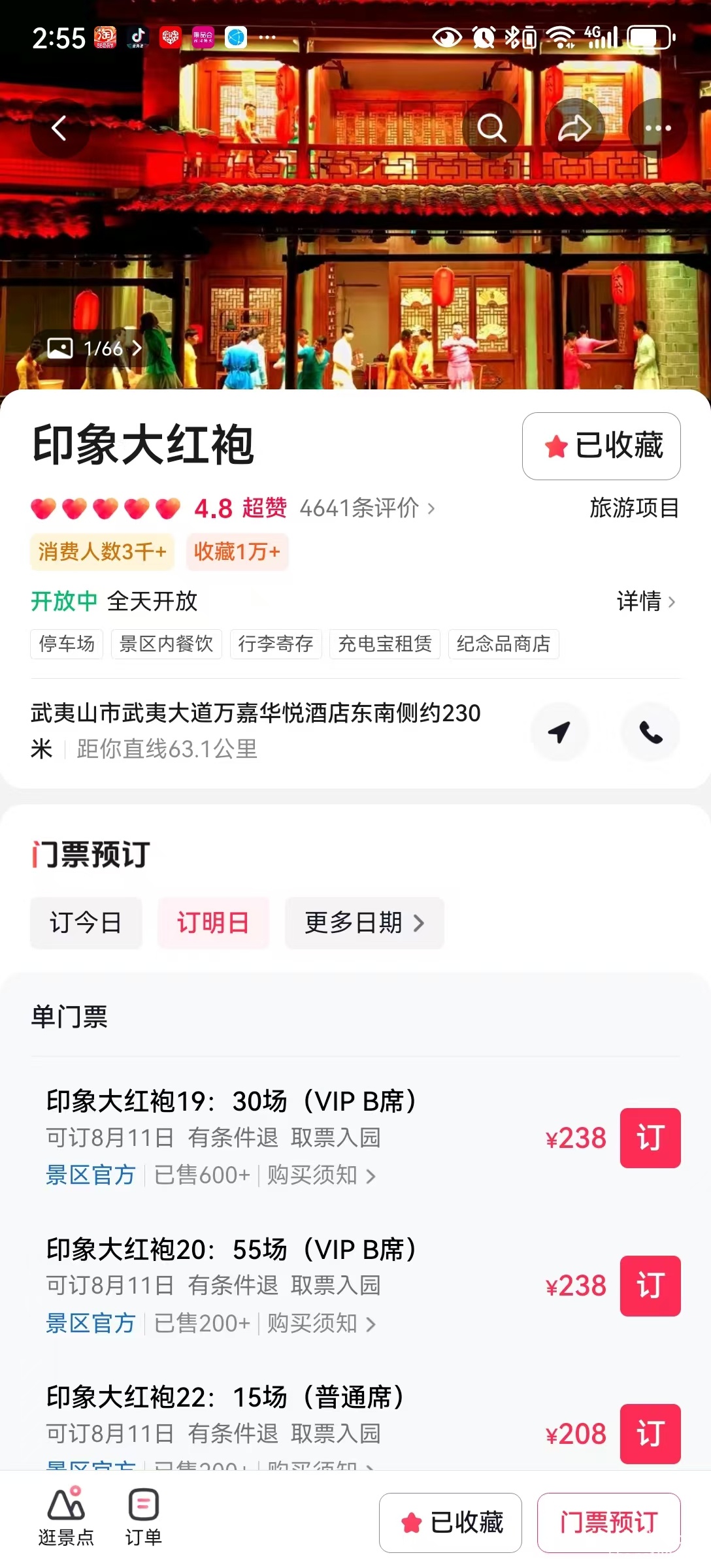711x1568 pixels.
Task: Open 购买须知 for the 19:30场 ticket
Action: 321,1175
